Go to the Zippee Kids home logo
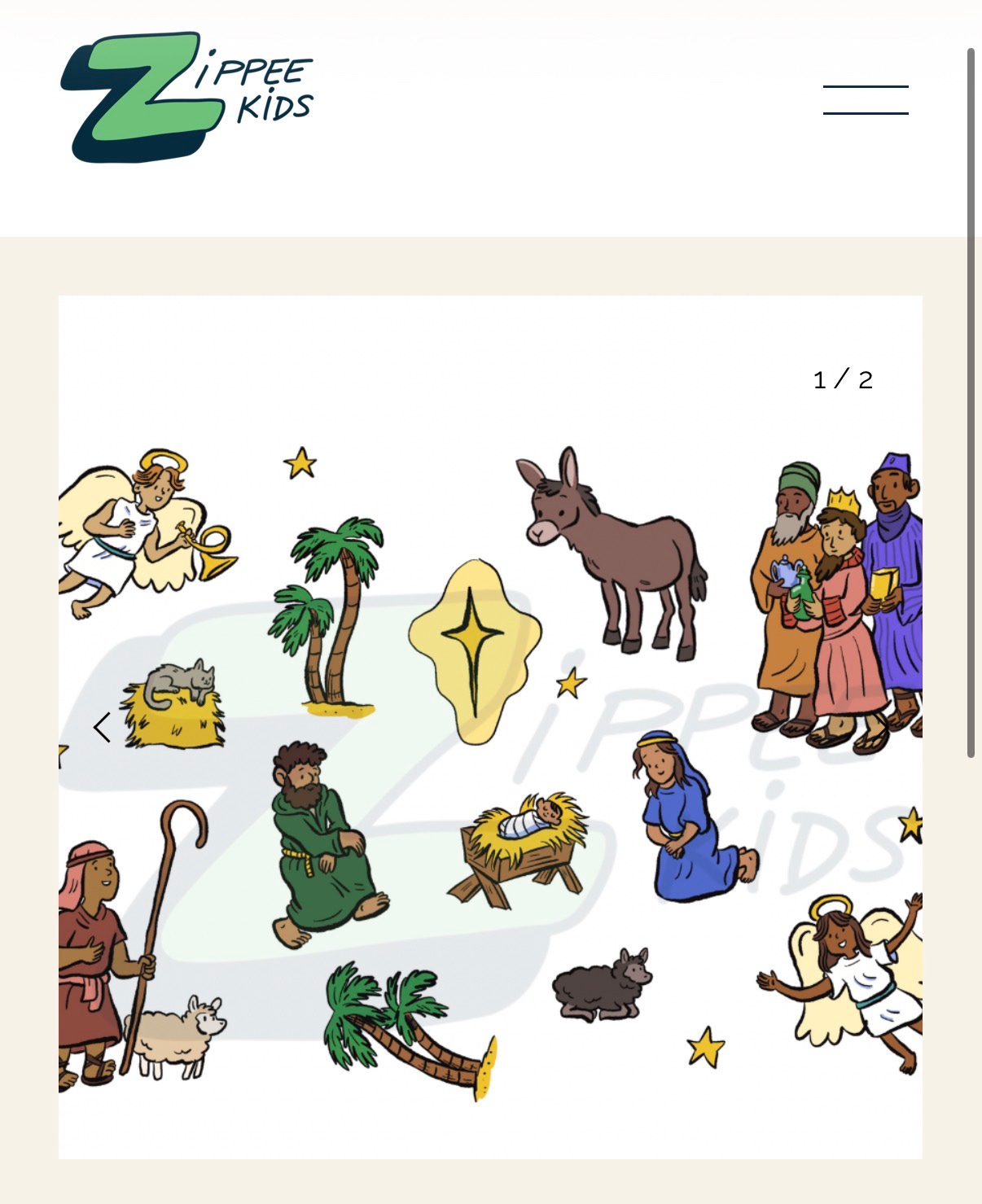The image size is (982, 1204). [x=186, y=98]
